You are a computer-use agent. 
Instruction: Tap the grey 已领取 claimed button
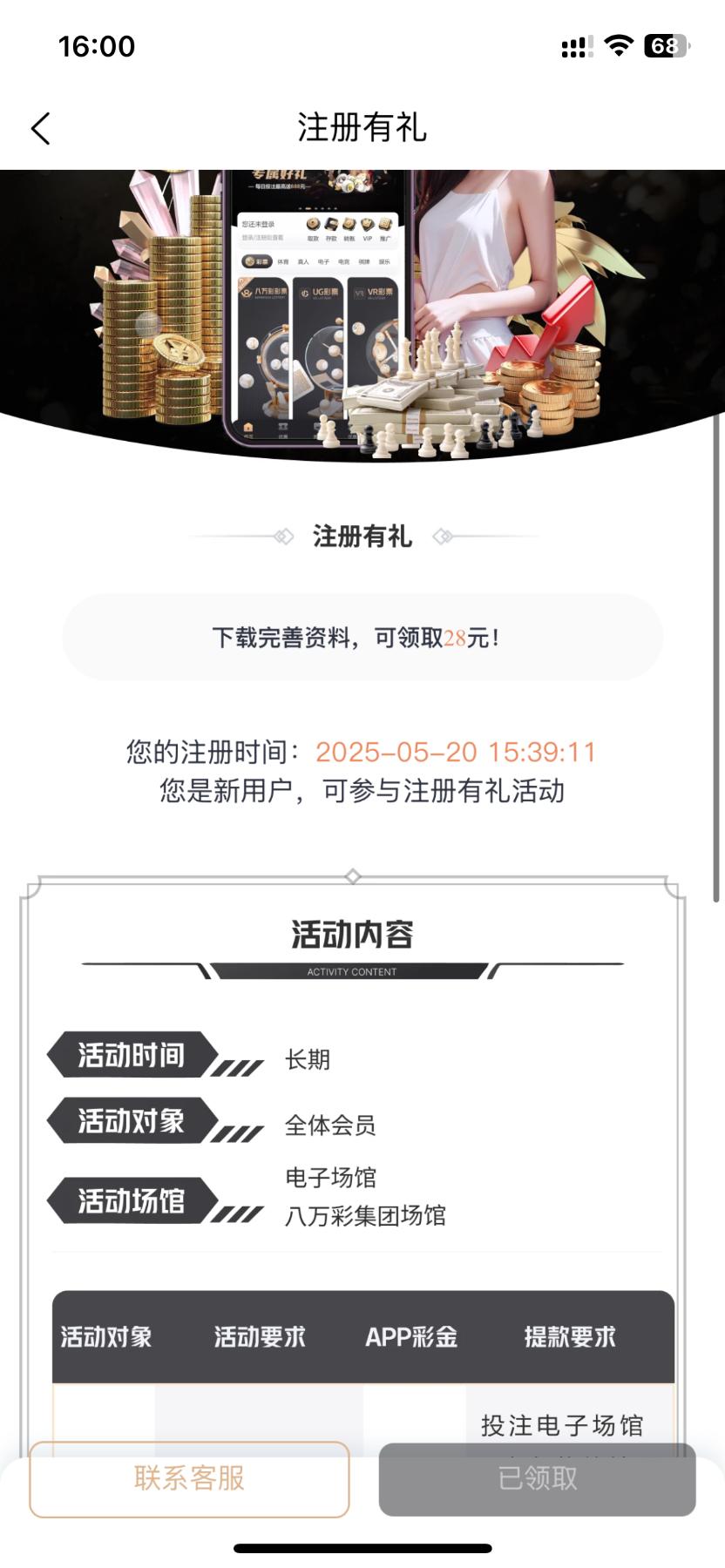click(537, 1479)
